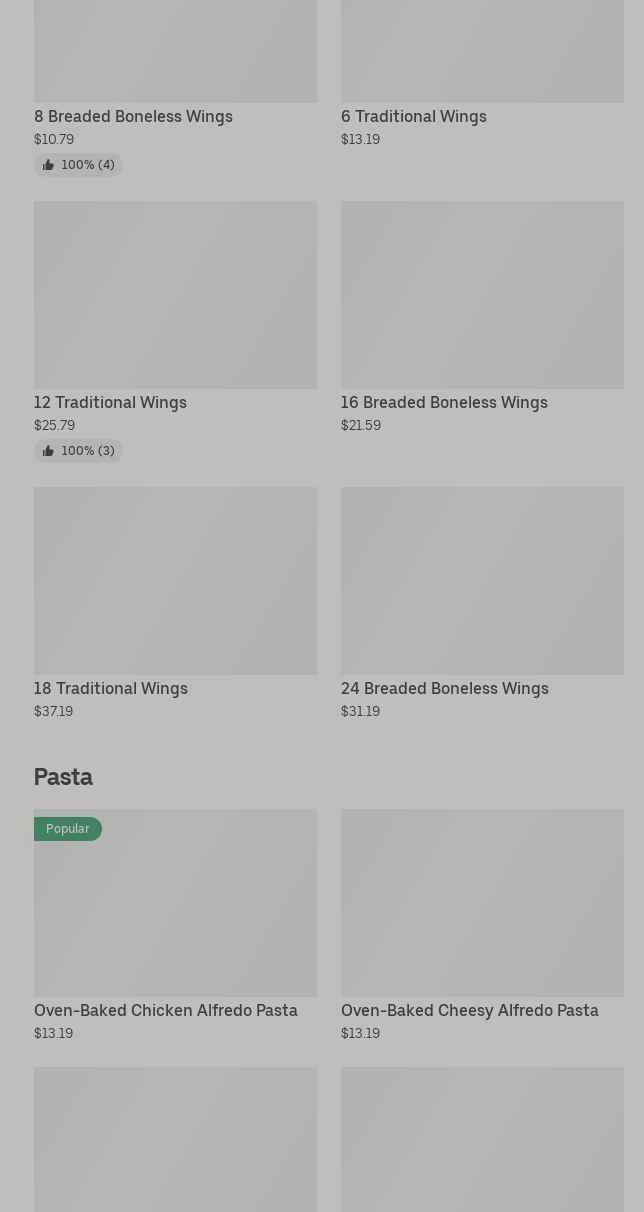
Task: Select 6 Traditional Wings
Action: coord(413,116)
